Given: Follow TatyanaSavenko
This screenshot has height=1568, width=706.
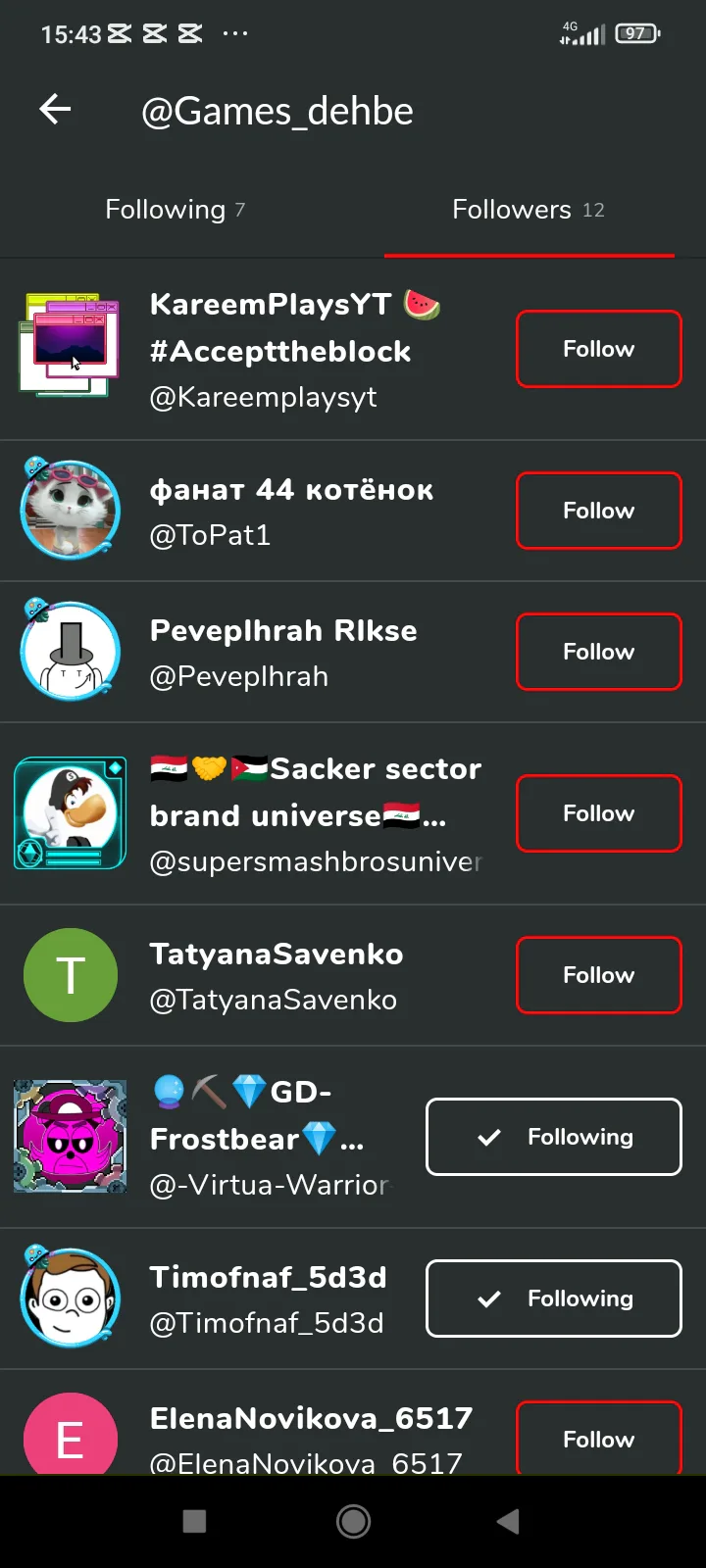Looking at the screenshot, I should (598, 975).
